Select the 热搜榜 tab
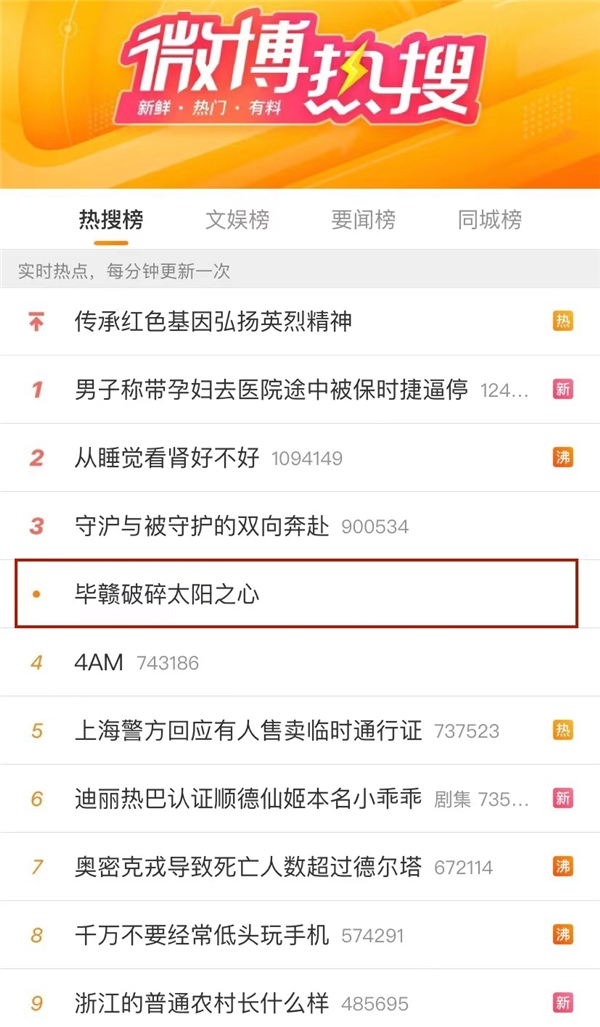Viewport: 600px width, 1027px height. tap(111, 220)
